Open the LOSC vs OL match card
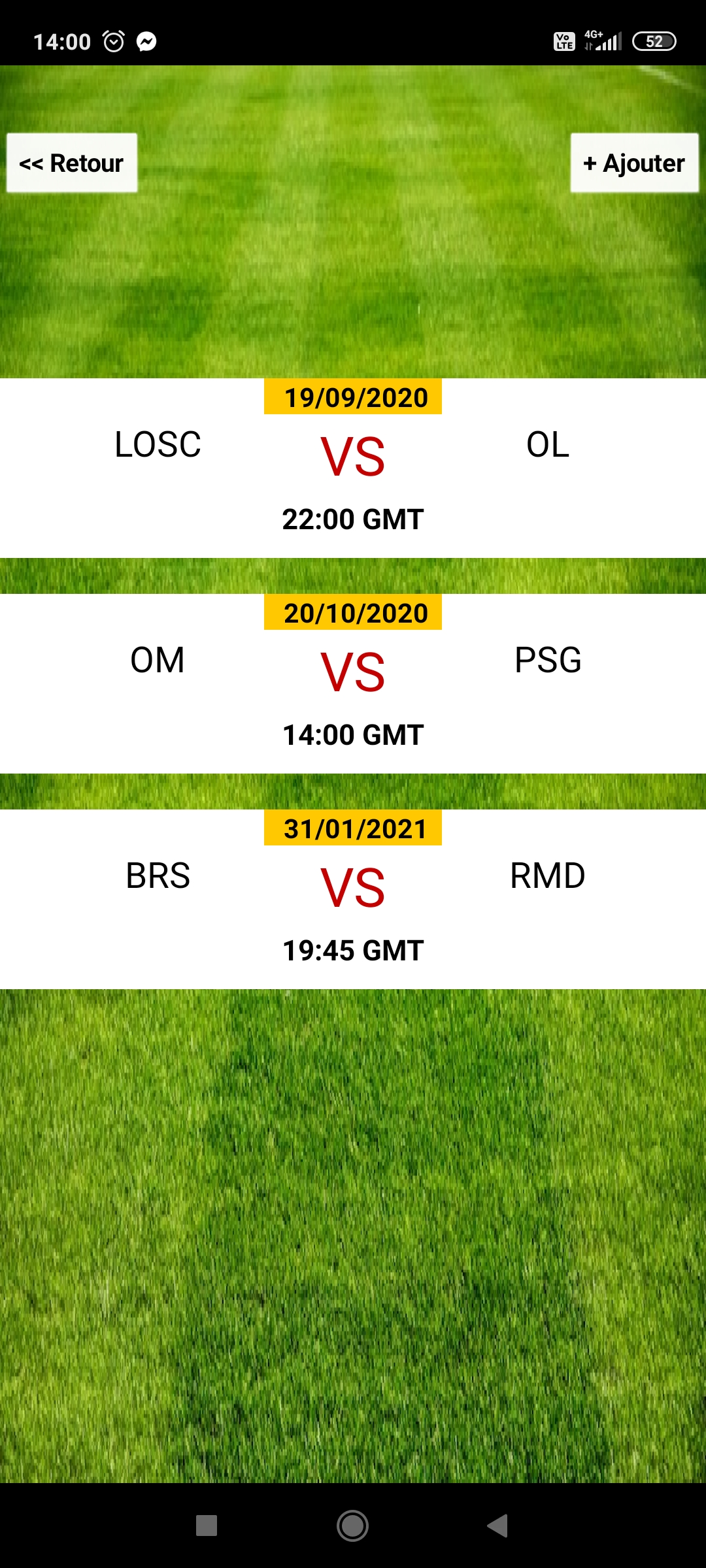The height and width of the screenshot is (1568, 706). click(353, 468)
